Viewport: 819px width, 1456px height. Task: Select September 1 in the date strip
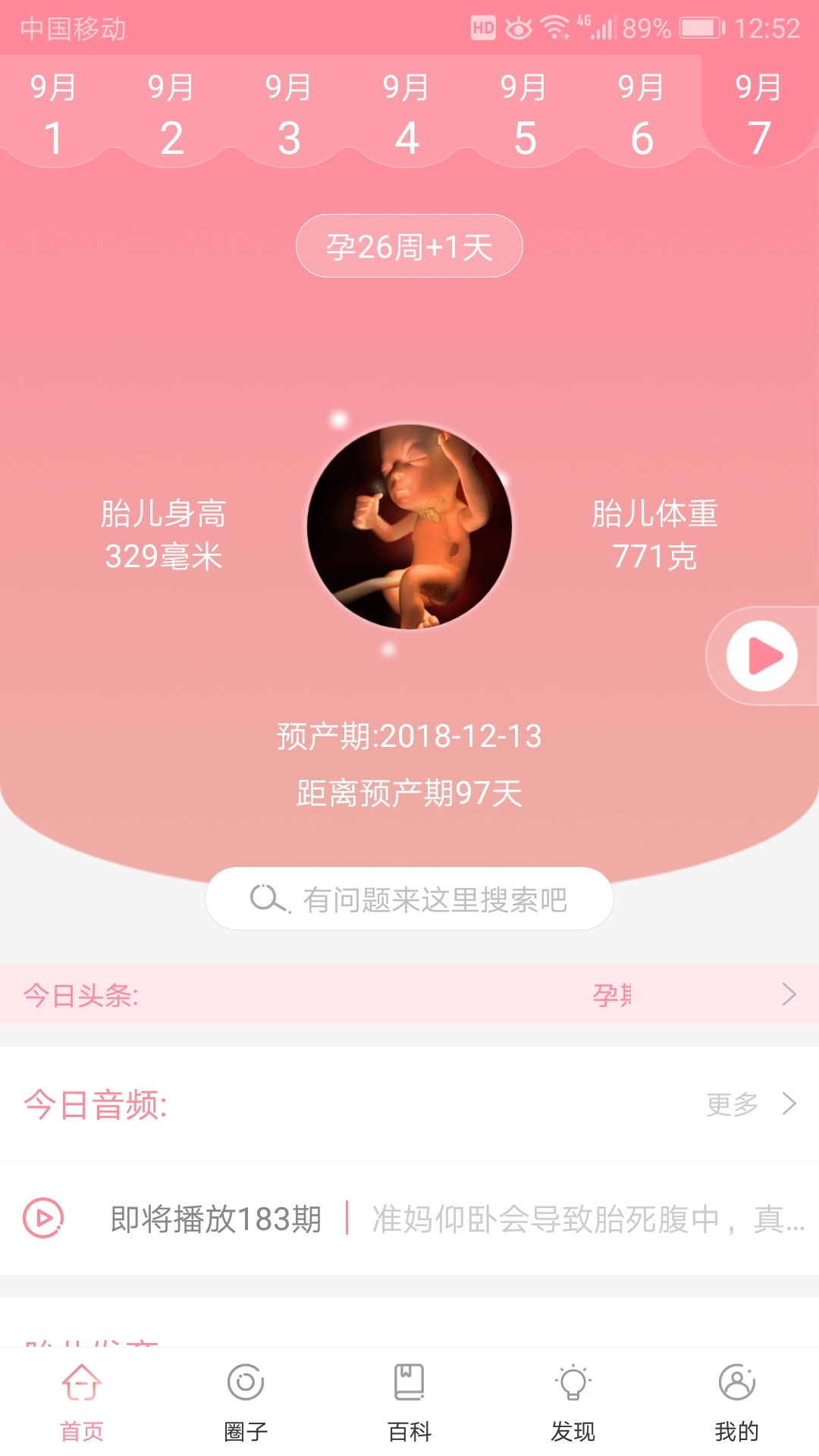[x=53, y=114]
